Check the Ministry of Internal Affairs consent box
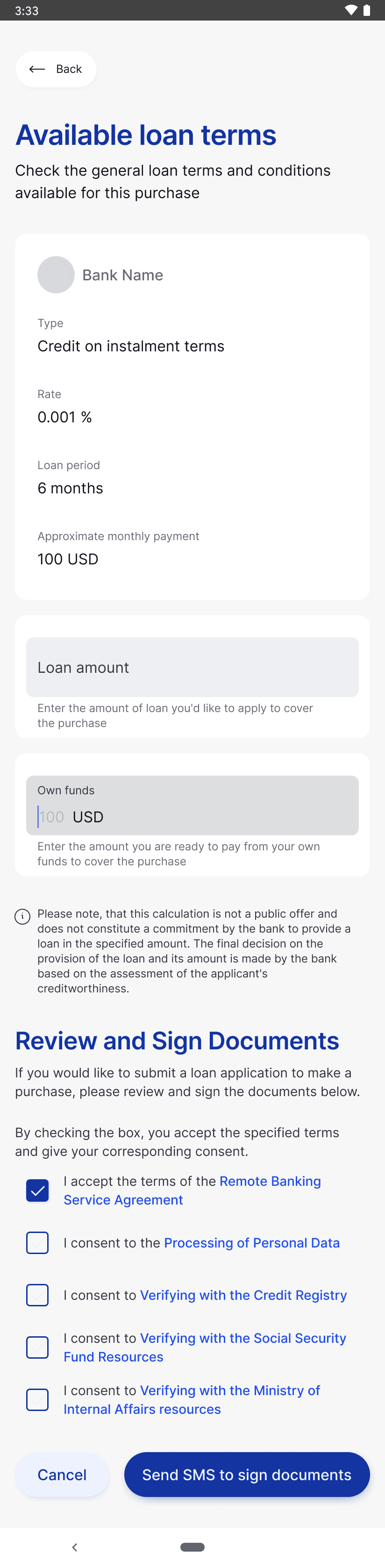This screenshot has height=1568, width=385. (37, 1399)
